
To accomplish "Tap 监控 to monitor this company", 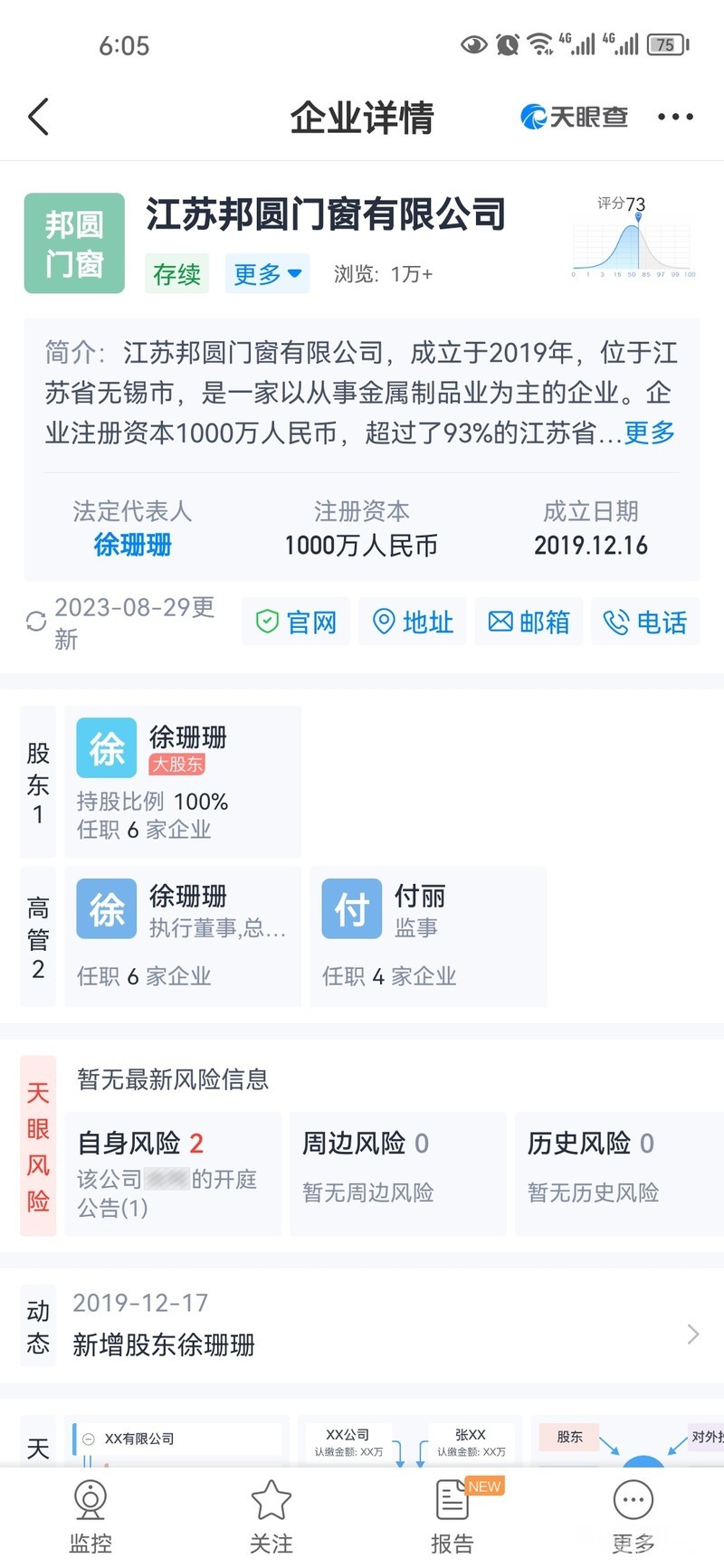I will (x=90, y=1516).
